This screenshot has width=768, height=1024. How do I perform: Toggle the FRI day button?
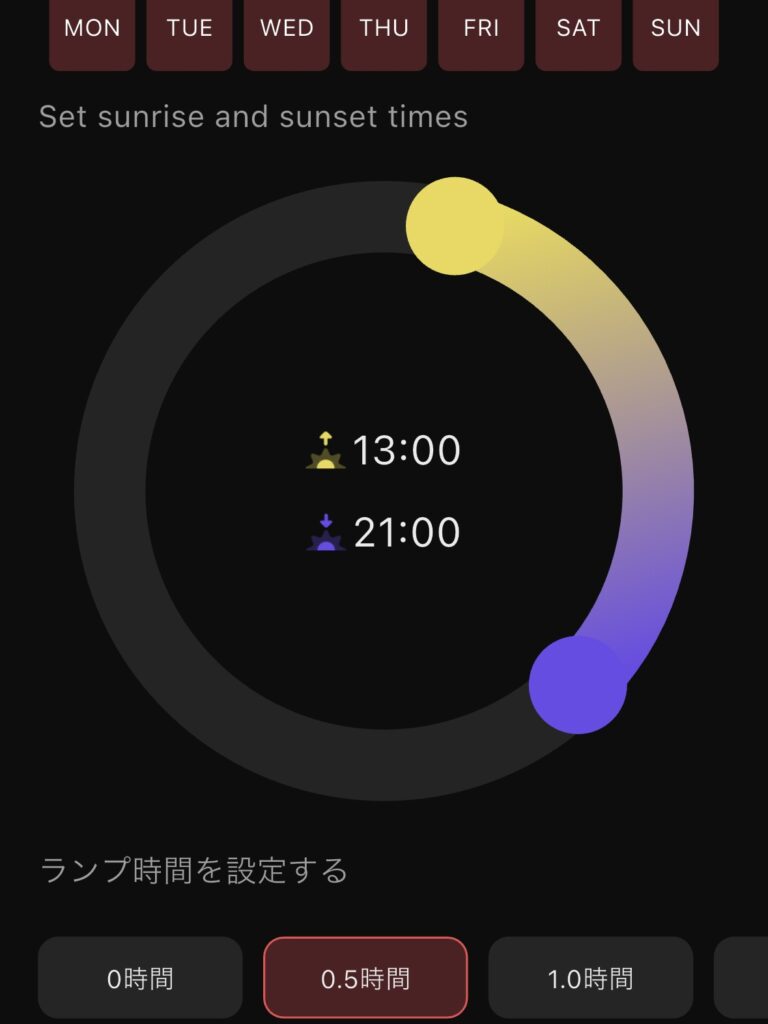point(481,31)
